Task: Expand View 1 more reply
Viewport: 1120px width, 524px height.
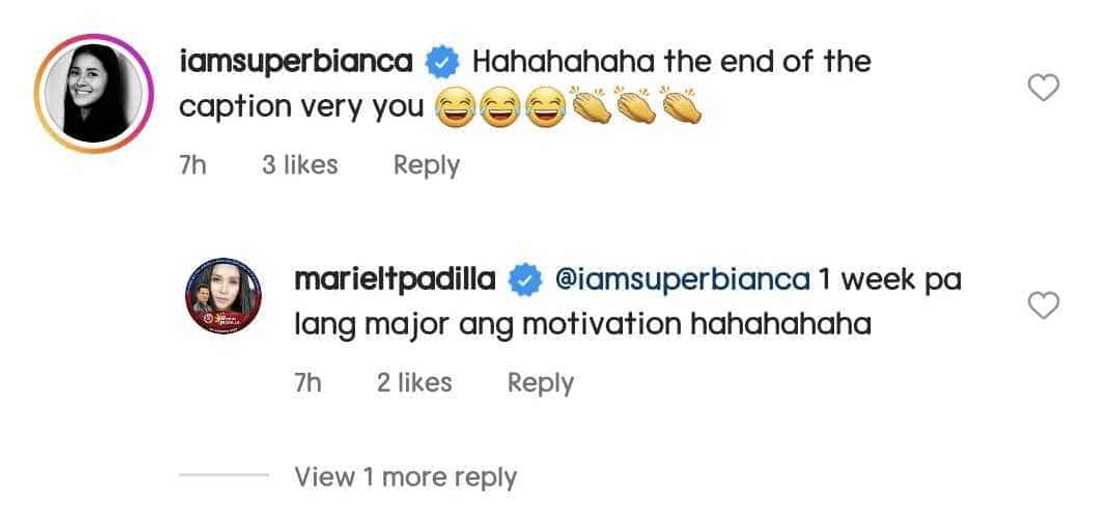Action: click(405, 478)
